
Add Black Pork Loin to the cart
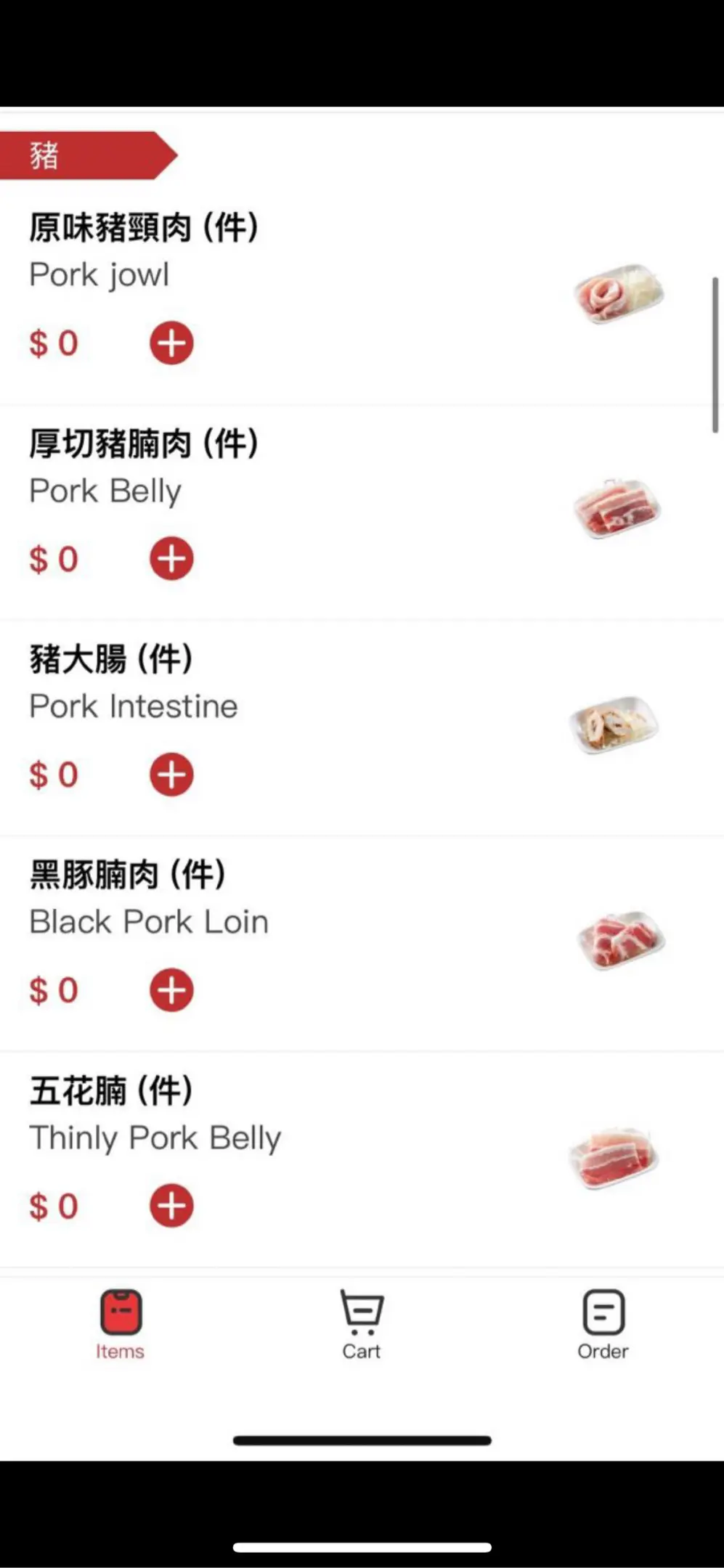(x=171, y=990)
